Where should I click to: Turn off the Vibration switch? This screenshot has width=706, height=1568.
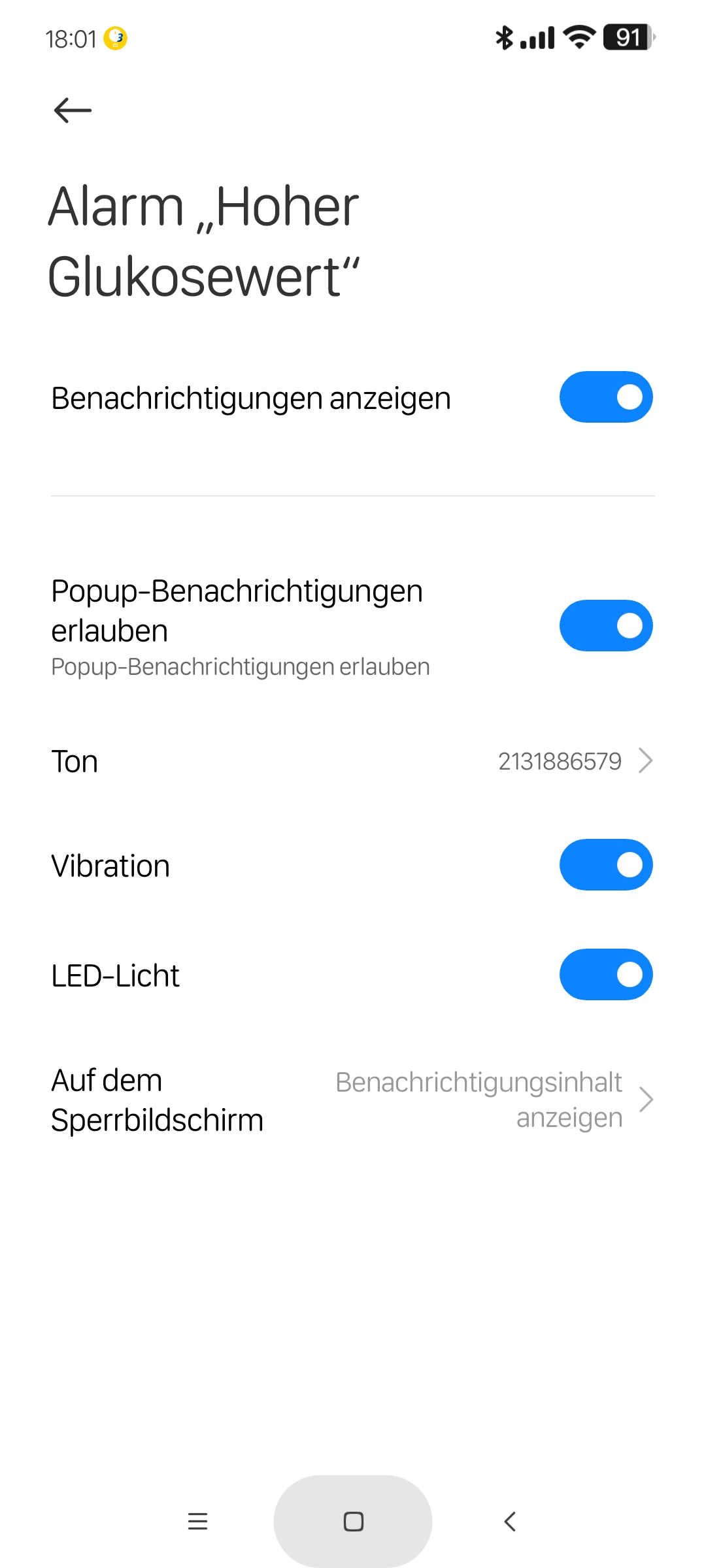[x=606, y=865]
